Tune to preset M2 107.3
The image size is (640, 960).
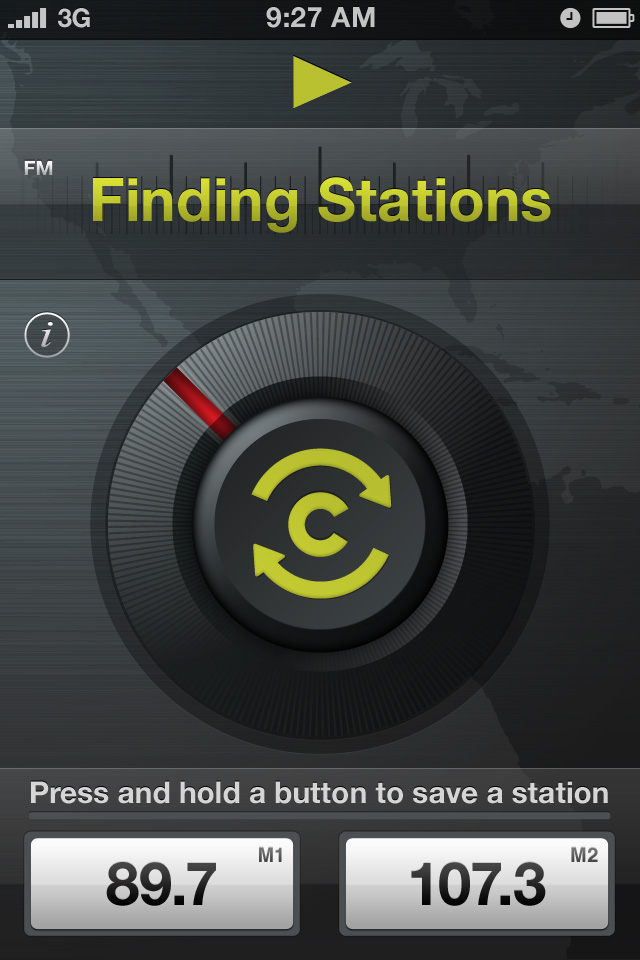point(477,883)
